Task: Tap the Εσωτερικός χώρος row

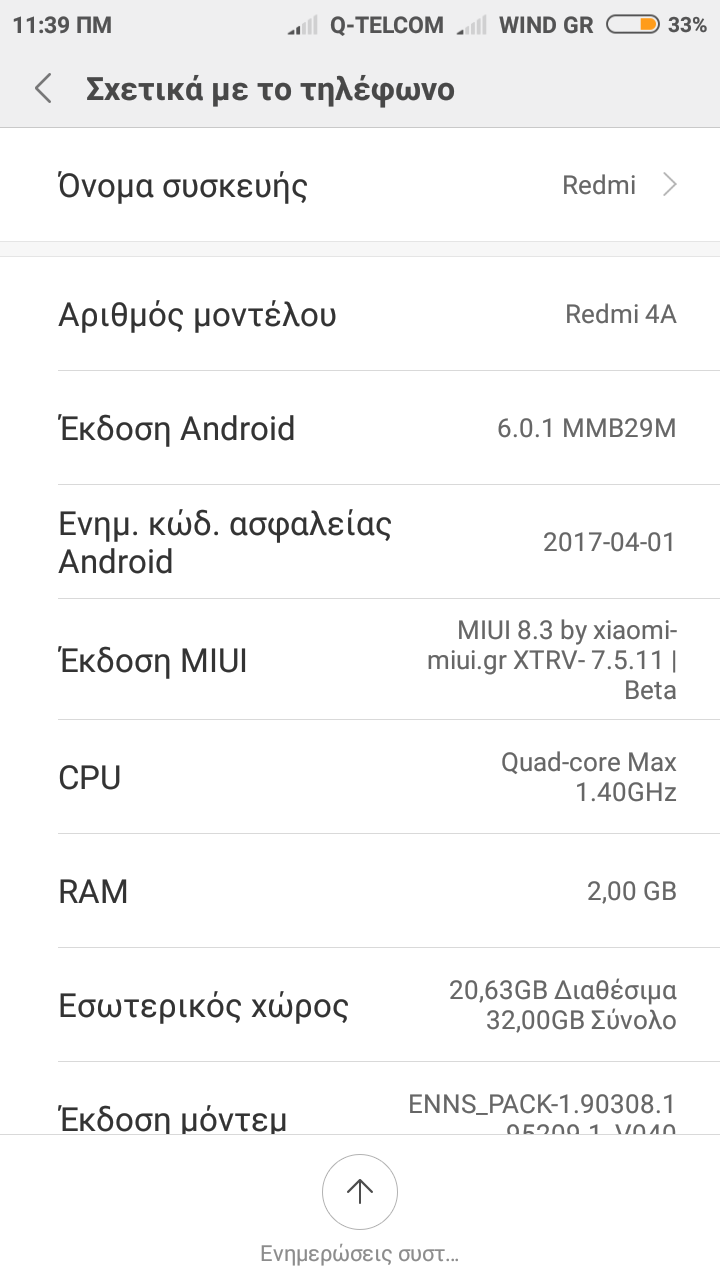Action: coord(360,1005)
